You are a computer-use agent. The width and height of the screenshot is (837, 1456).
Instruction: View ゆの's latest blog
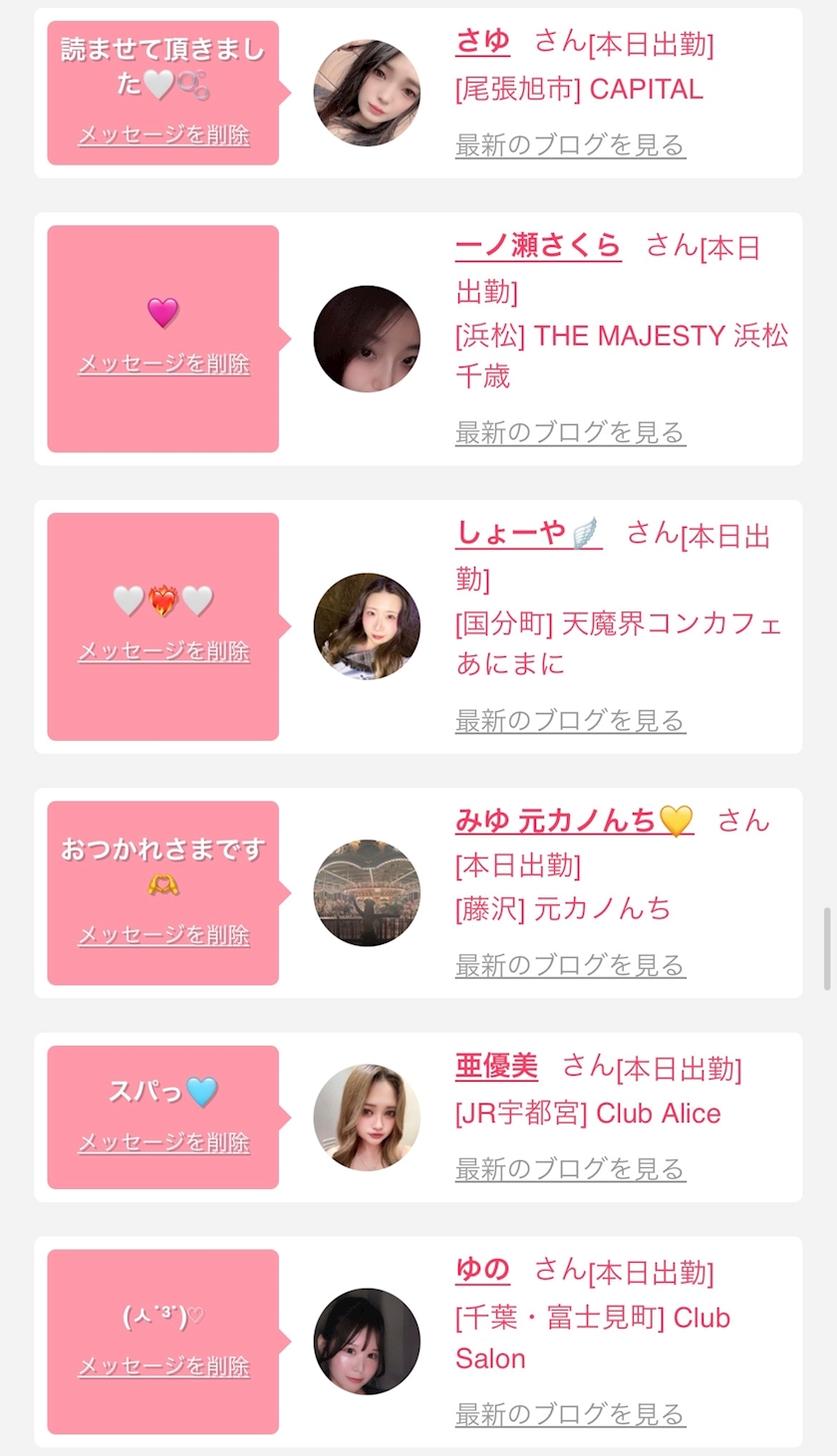(570, 1414)
